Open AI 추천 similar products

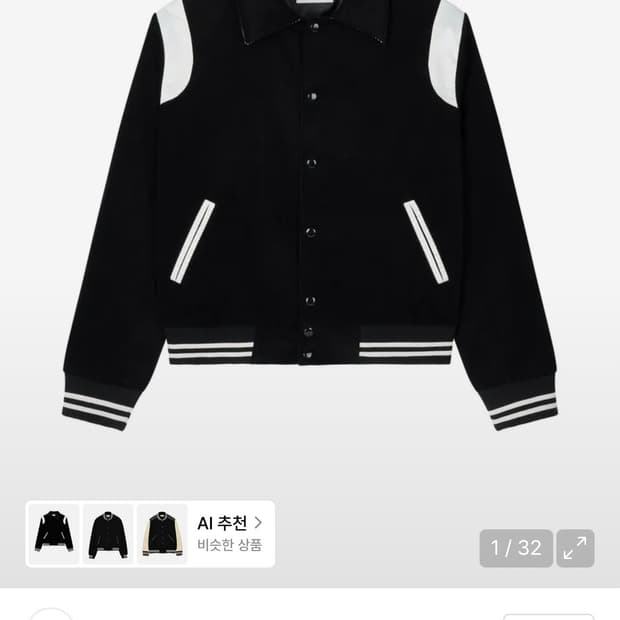click(x=230, y=534)
